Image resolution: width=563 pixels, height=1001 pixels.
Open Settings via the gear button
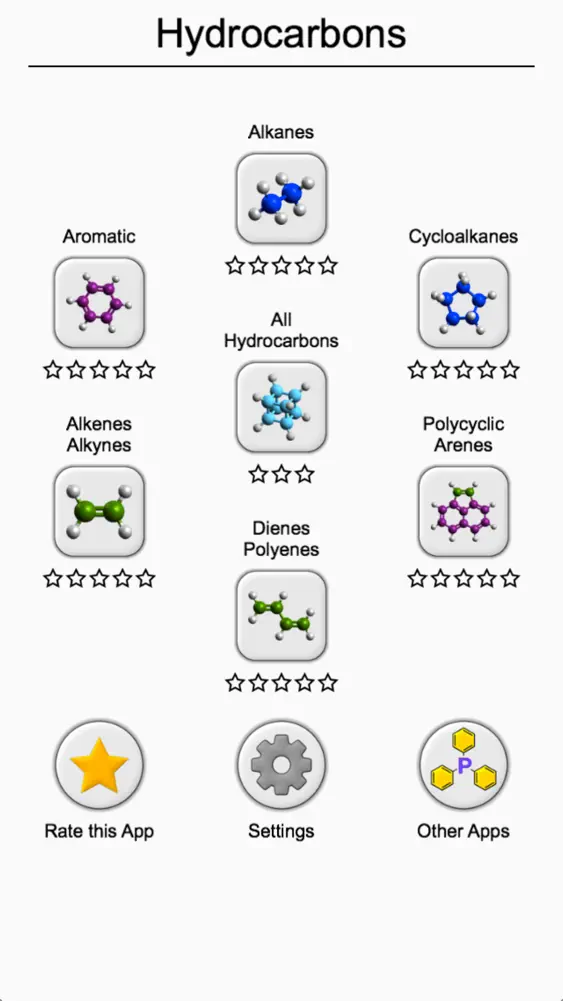coord(282,765)
